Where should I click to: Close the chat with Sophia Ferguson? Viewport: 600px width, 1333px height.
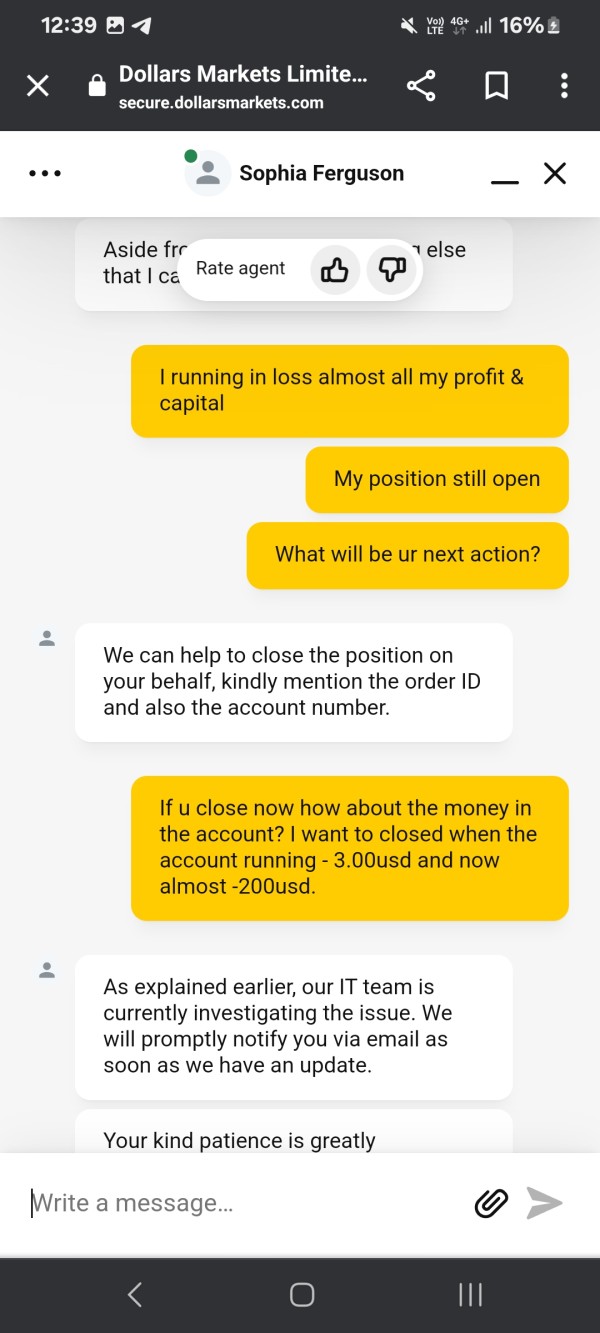pos(555,173)
